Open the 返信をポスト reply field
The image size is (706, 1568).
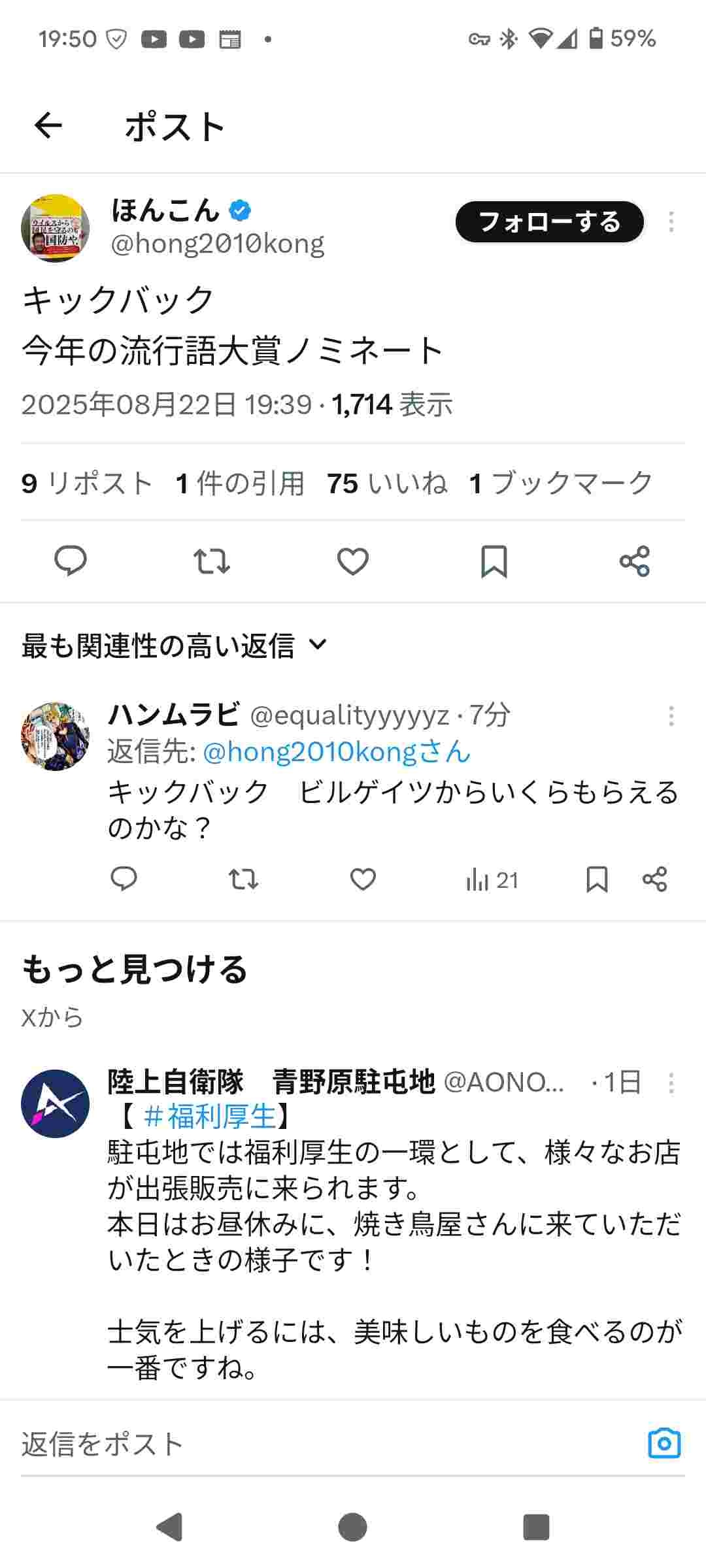coord(261,1445)
